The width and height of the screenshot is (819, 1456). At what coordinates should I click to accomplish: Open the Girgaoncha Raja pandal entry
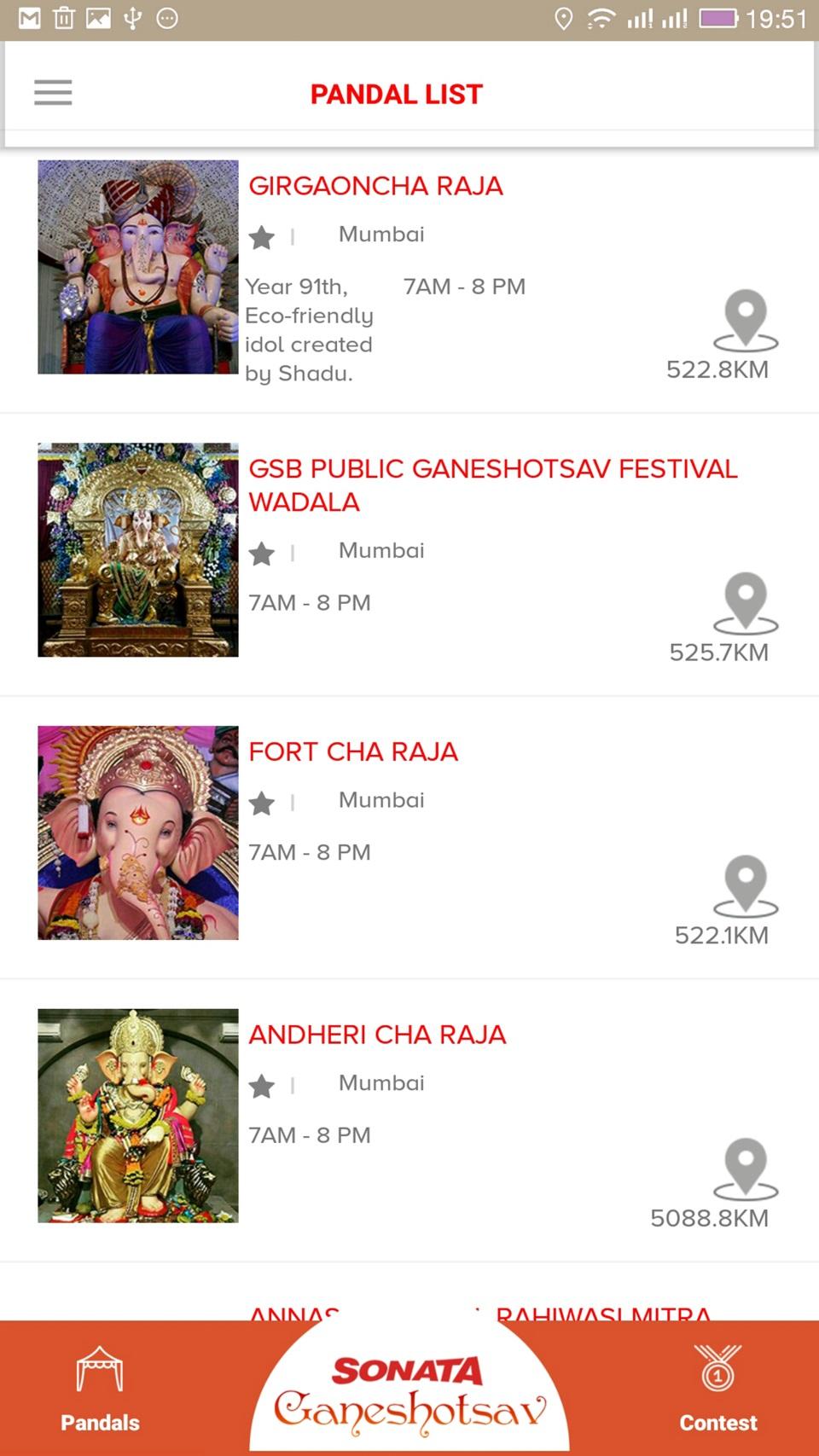(375, 186)
